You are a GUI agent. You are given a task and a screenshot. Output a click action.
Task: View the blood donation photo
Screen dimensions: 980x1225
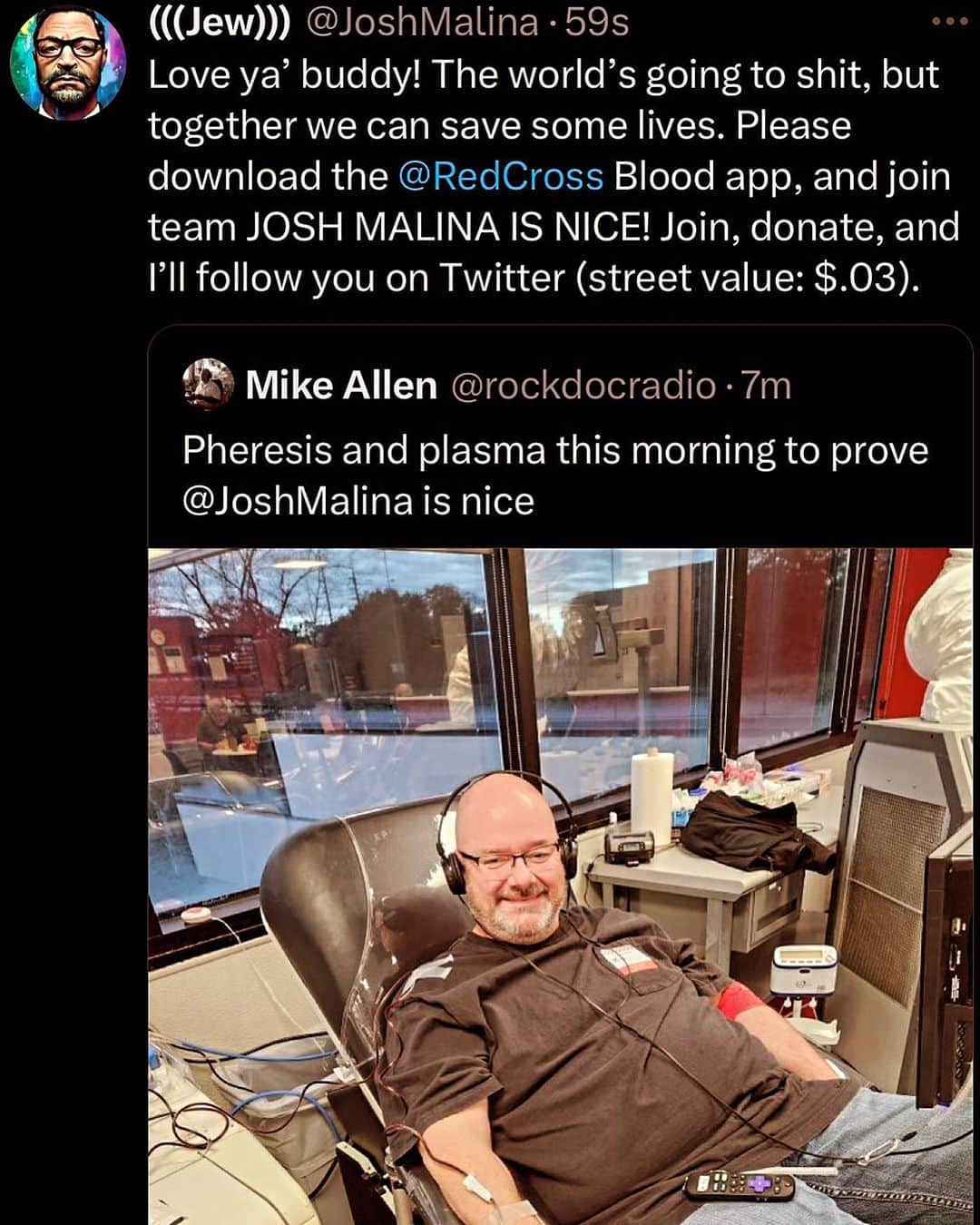[x=559, y=886]
